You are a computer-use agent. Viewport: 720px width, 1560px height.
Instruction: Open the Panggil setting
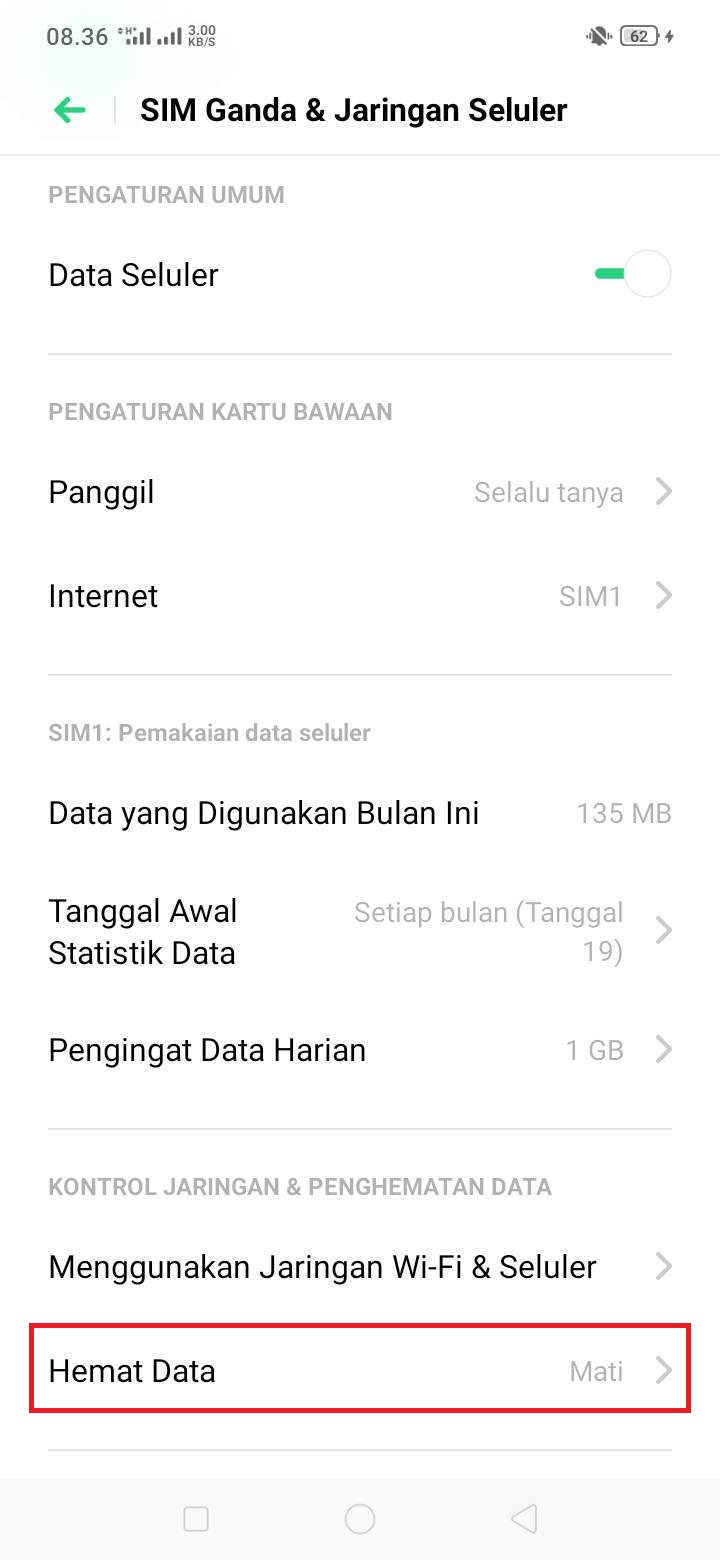pyautogui.click(x=360, y=492)
